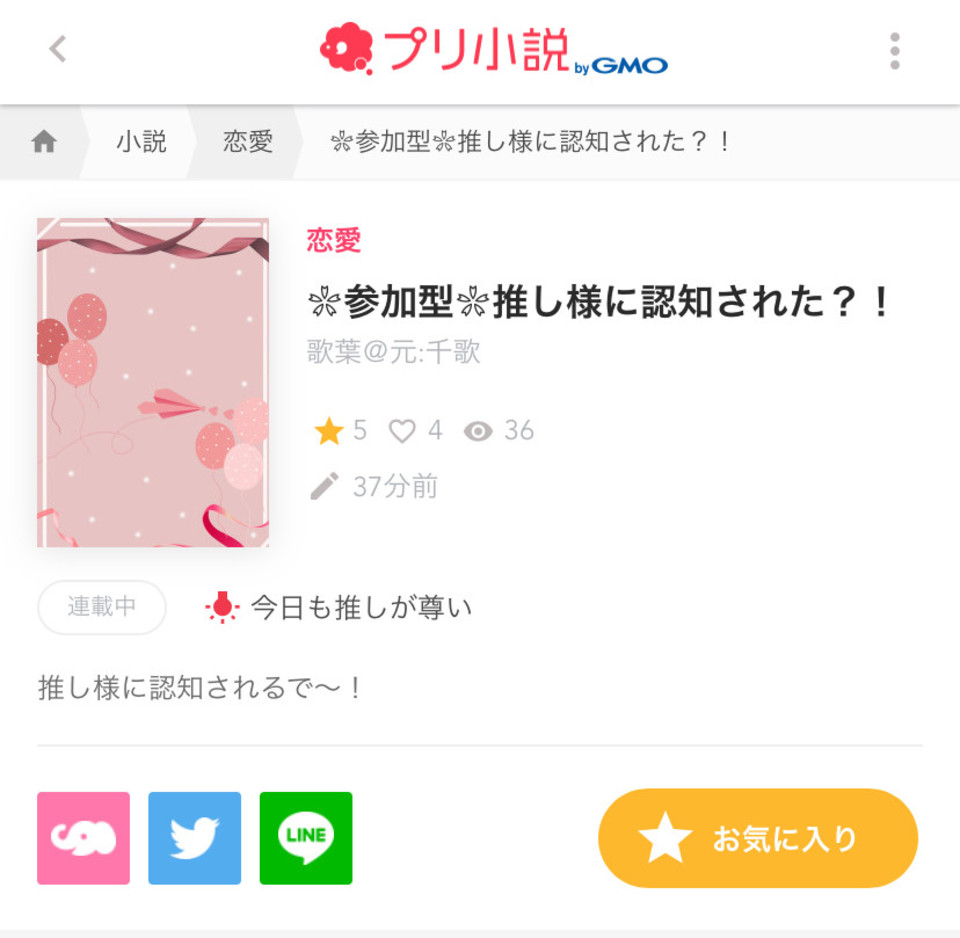The height and width of the screenshot is (938, 960).
Task: Tap the プリ小説 logo in the header
Action: (494, 50)
